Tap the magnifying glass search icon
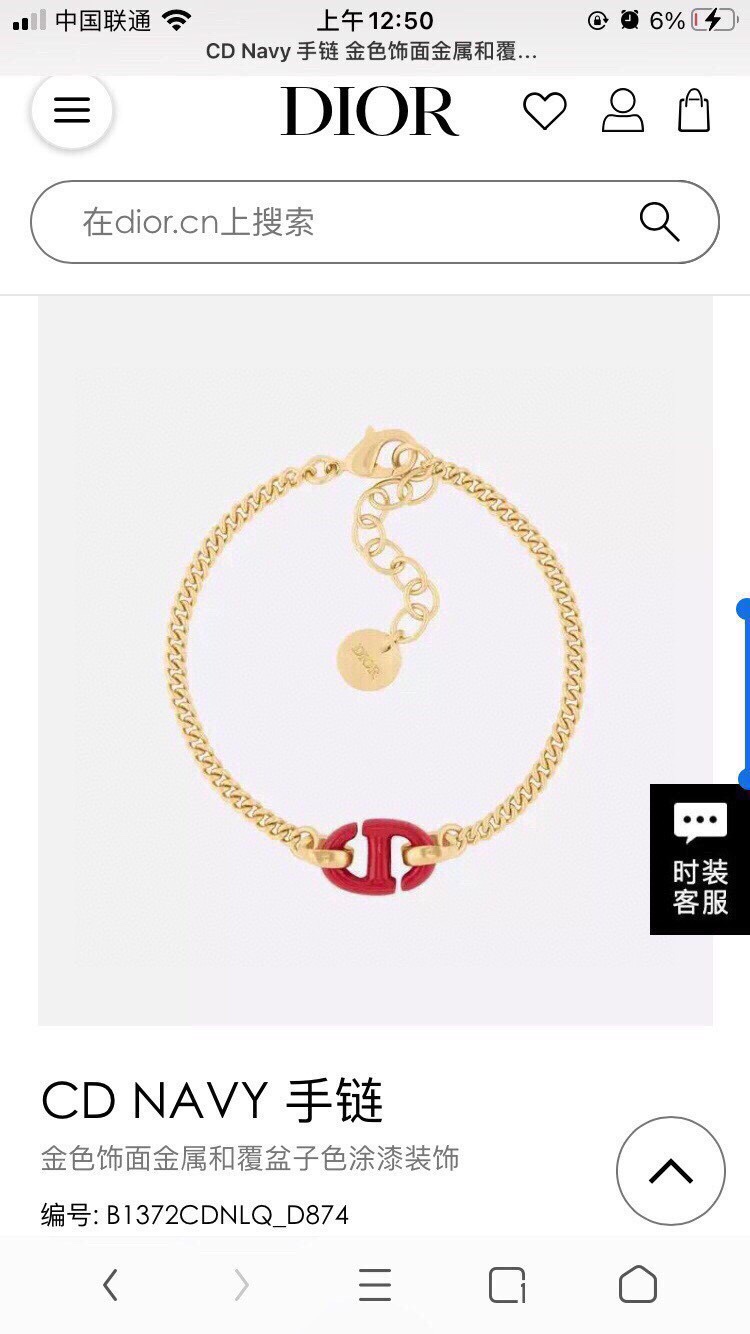The image size is (750, 1334). [659, 222]
